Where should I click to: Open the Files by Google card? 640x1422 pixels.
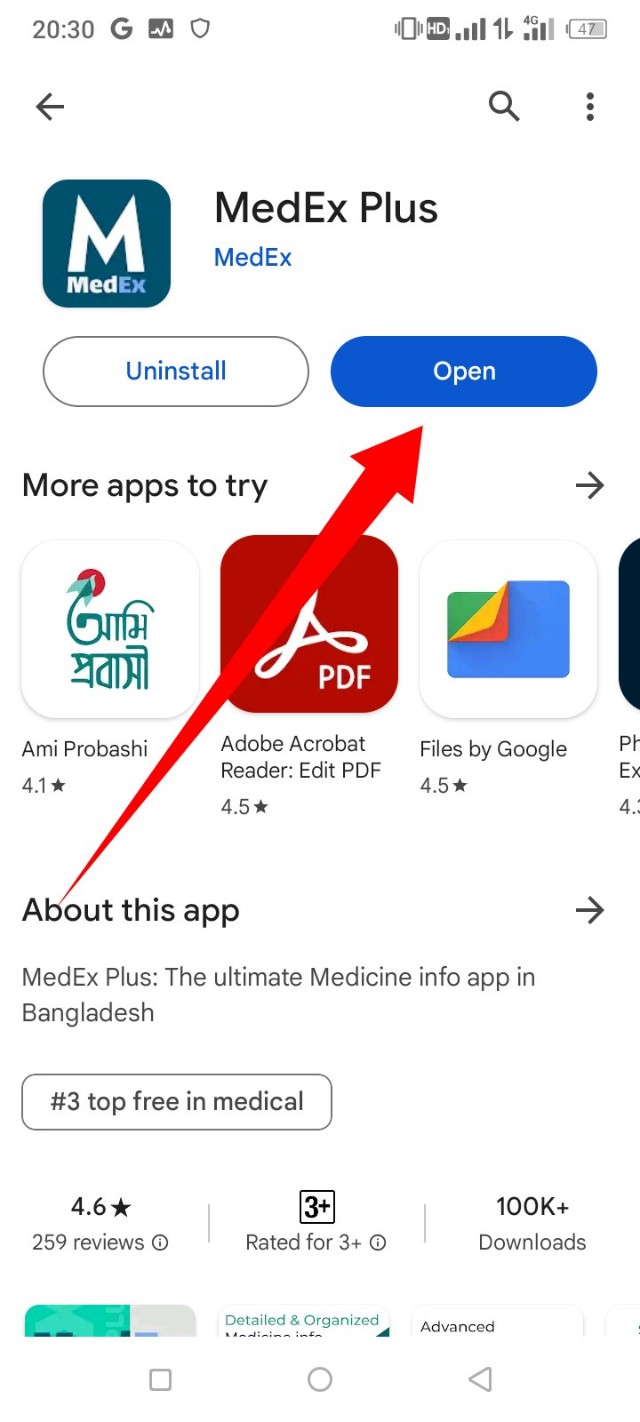pos(508,629)
